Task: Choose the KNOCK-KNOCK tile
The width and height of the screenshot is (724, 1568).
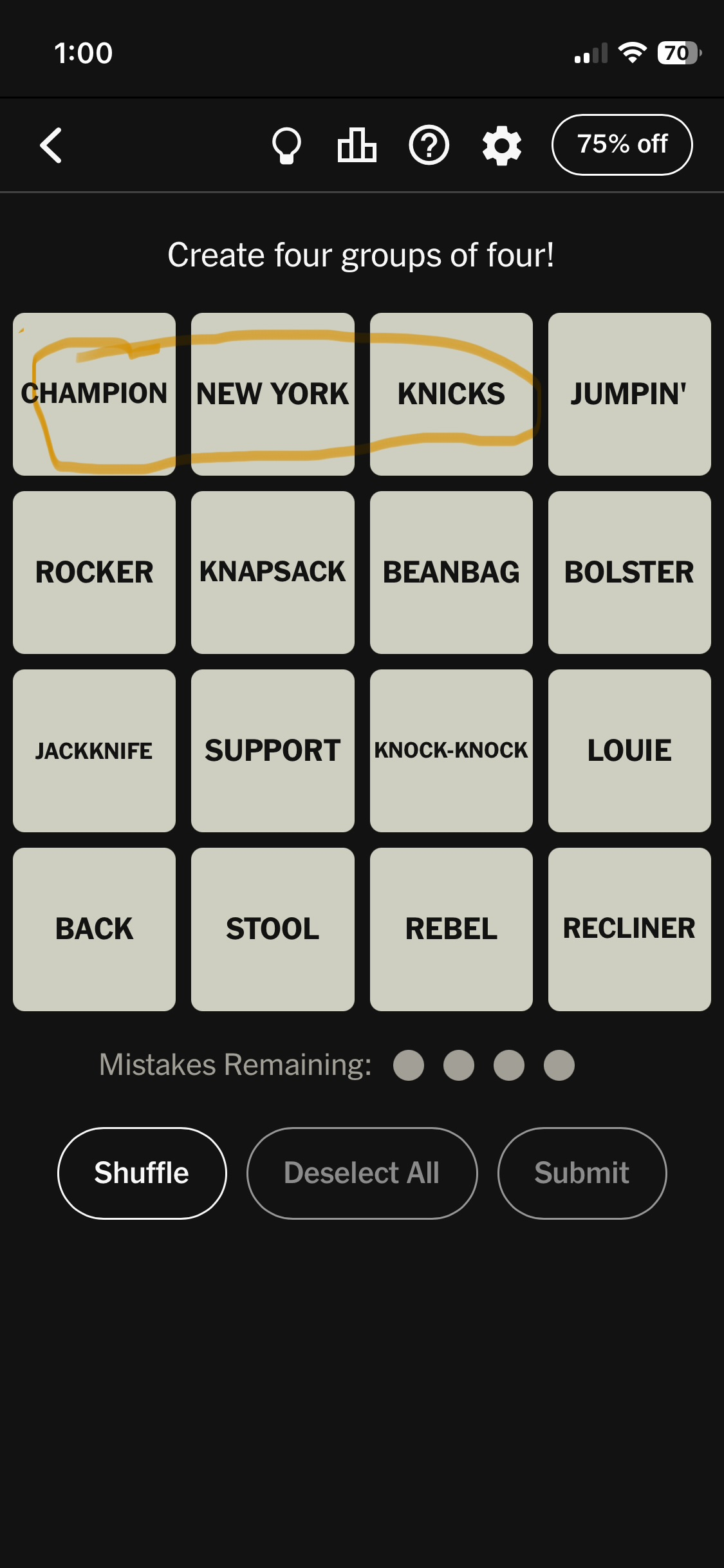Action: pyautogui.click(x=451, y=751)
